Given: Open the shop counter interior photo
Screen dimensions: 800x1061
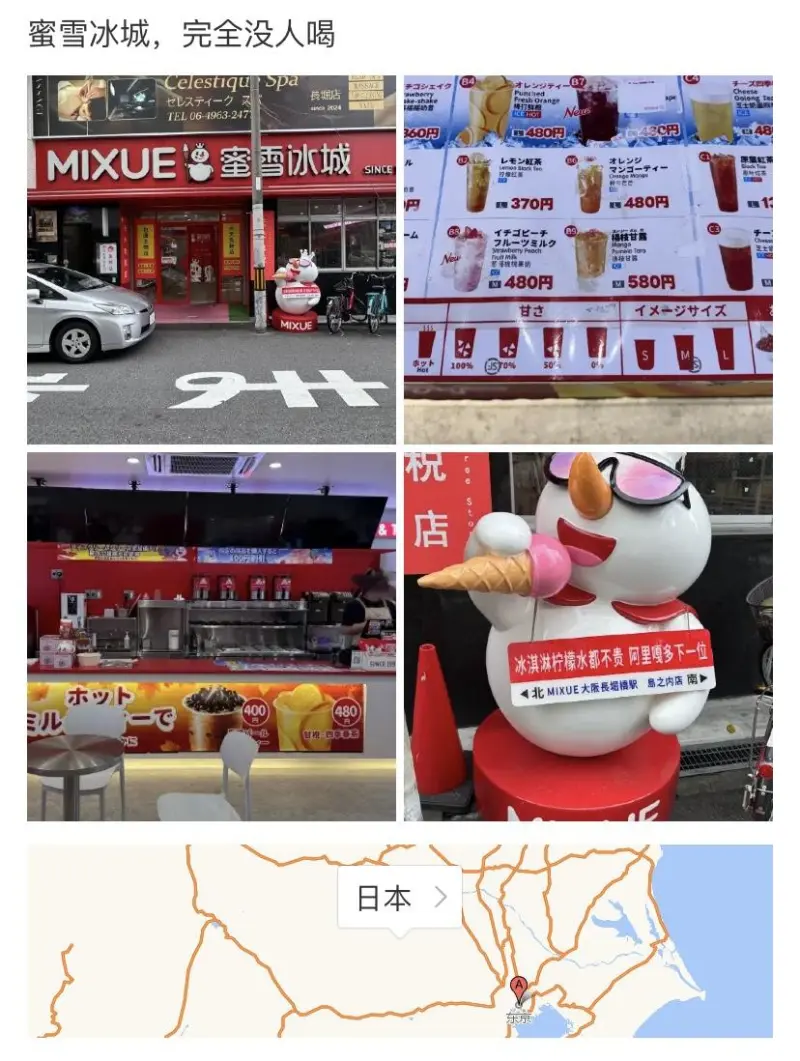Looking at the screenshot, I should (x=211, y=636).
